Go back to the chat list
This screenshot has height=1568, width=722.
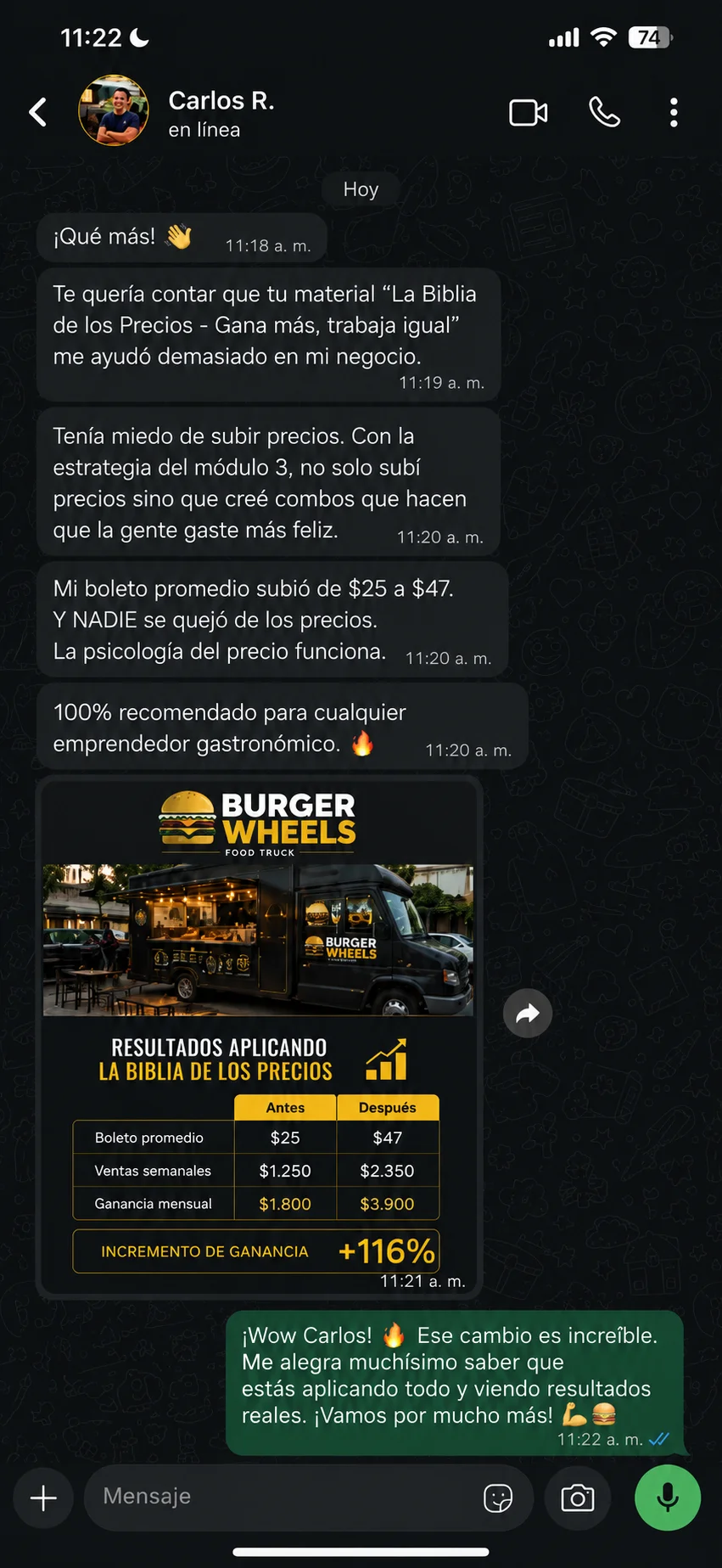[x=37, y=112]
